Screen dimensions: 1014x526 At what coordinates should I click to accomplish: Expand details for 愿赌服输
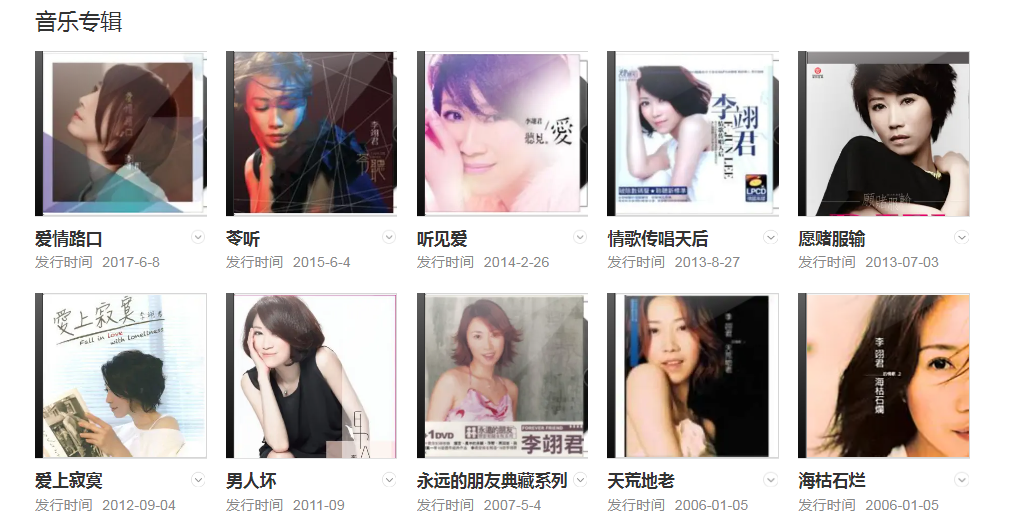(x=962, y=238)
